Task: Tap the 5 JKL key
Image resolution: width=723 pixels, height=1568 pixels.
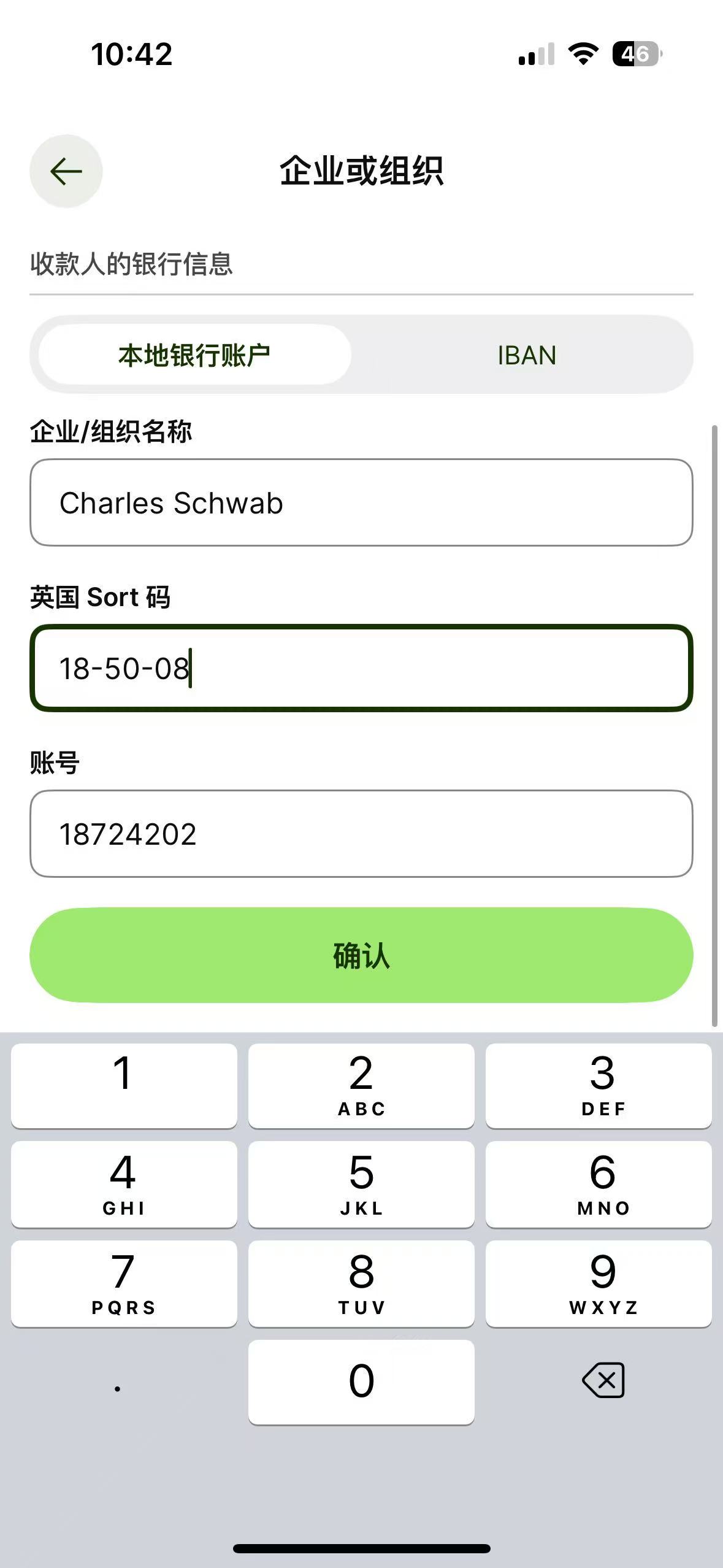Action: (x=361, y=1184)
